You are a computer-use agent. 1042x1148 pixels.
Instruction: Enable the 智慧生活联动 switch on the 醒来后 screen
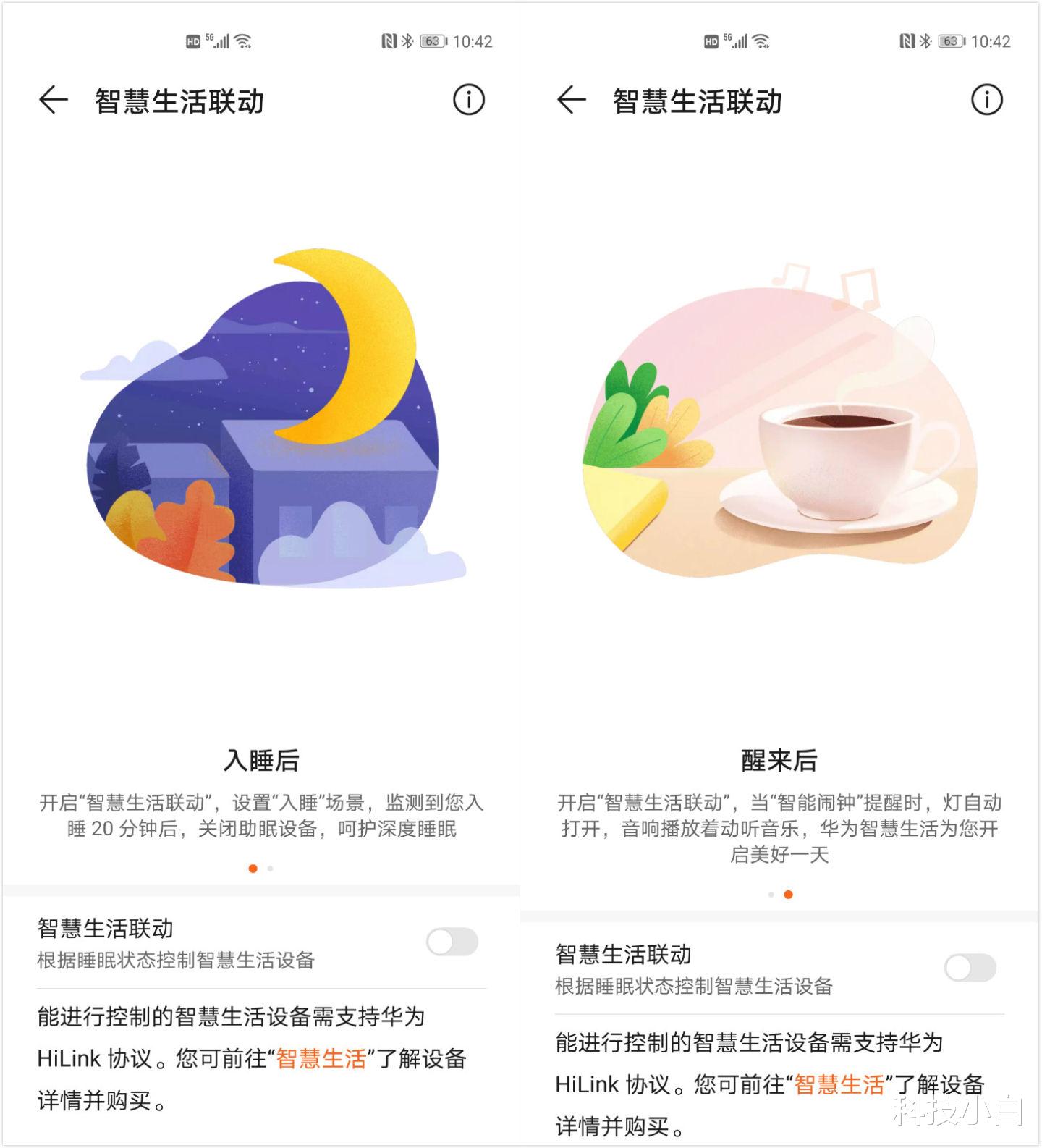click(x=972, y=968)
